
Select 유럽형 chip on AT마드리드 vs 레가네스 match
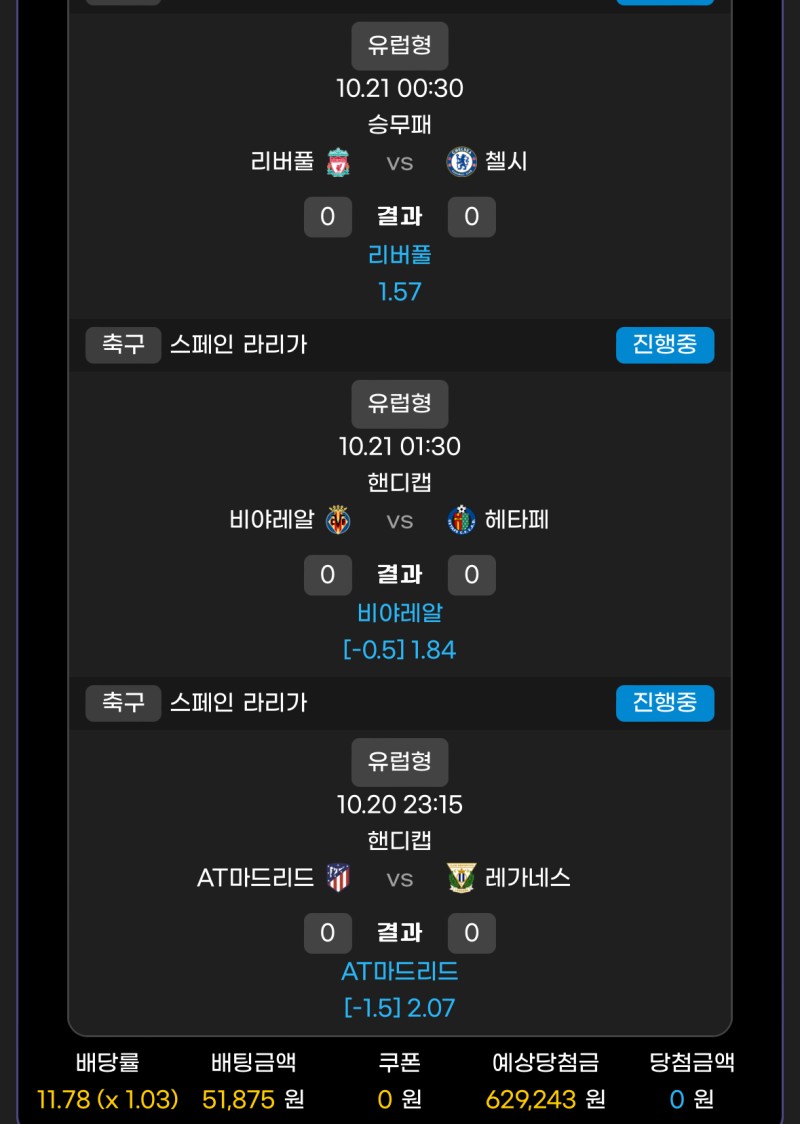pos(400,762)
